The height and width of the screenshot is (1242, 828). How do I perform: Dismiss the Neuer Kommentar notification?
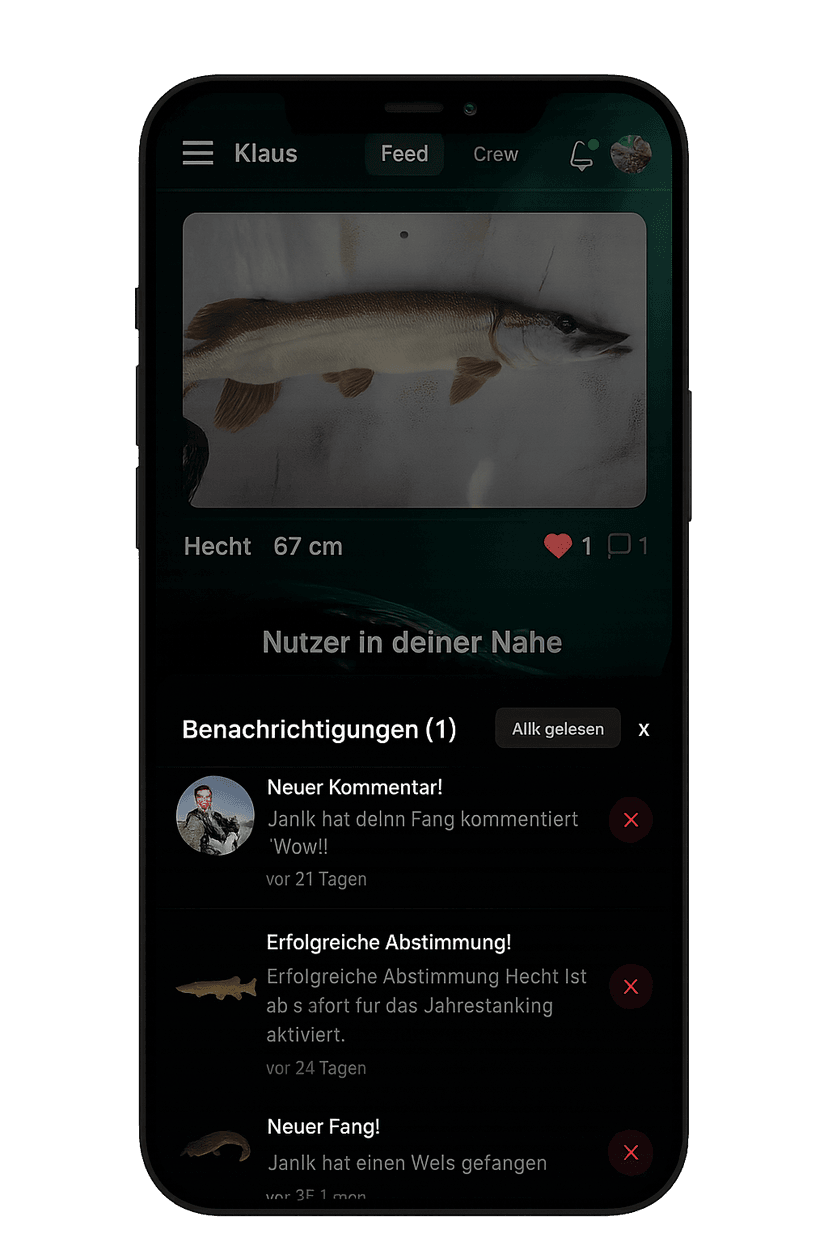[x=630, y=819]
